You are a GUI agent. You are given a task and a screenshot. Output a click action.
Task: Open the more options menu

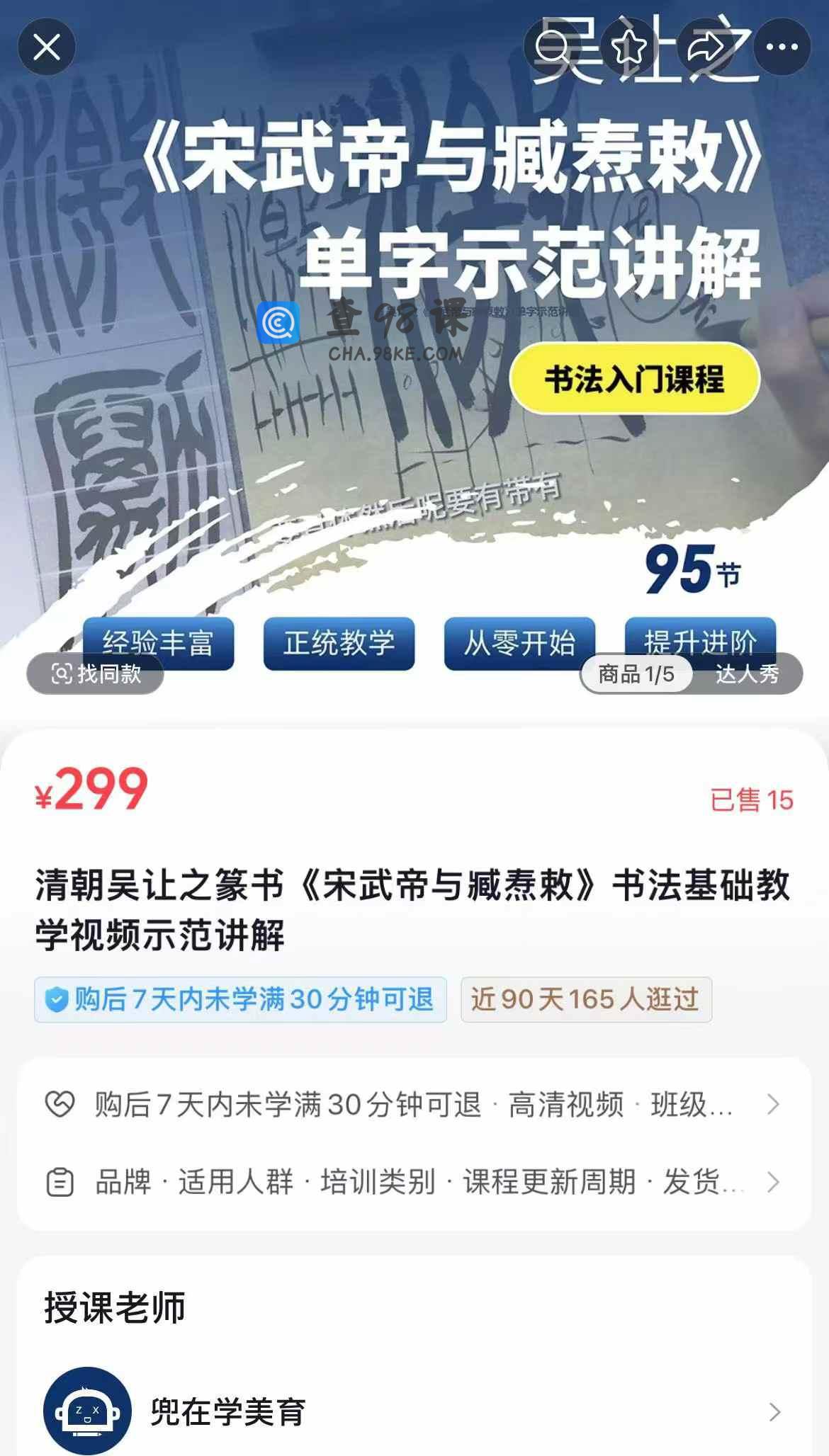(782, 47)
